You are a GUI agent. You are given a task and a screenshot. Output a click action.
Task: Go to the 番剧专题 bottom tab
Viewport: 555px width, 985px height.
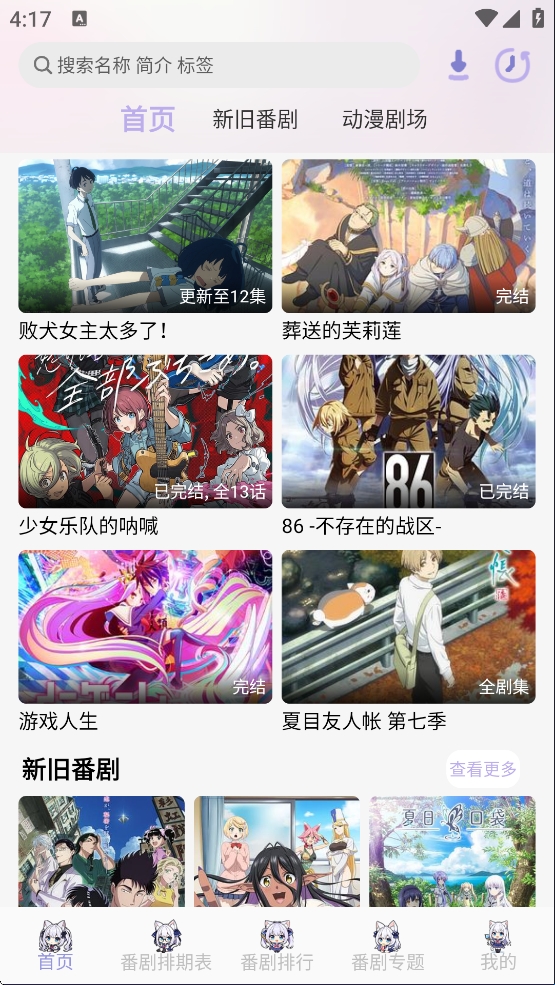[388, 947]
